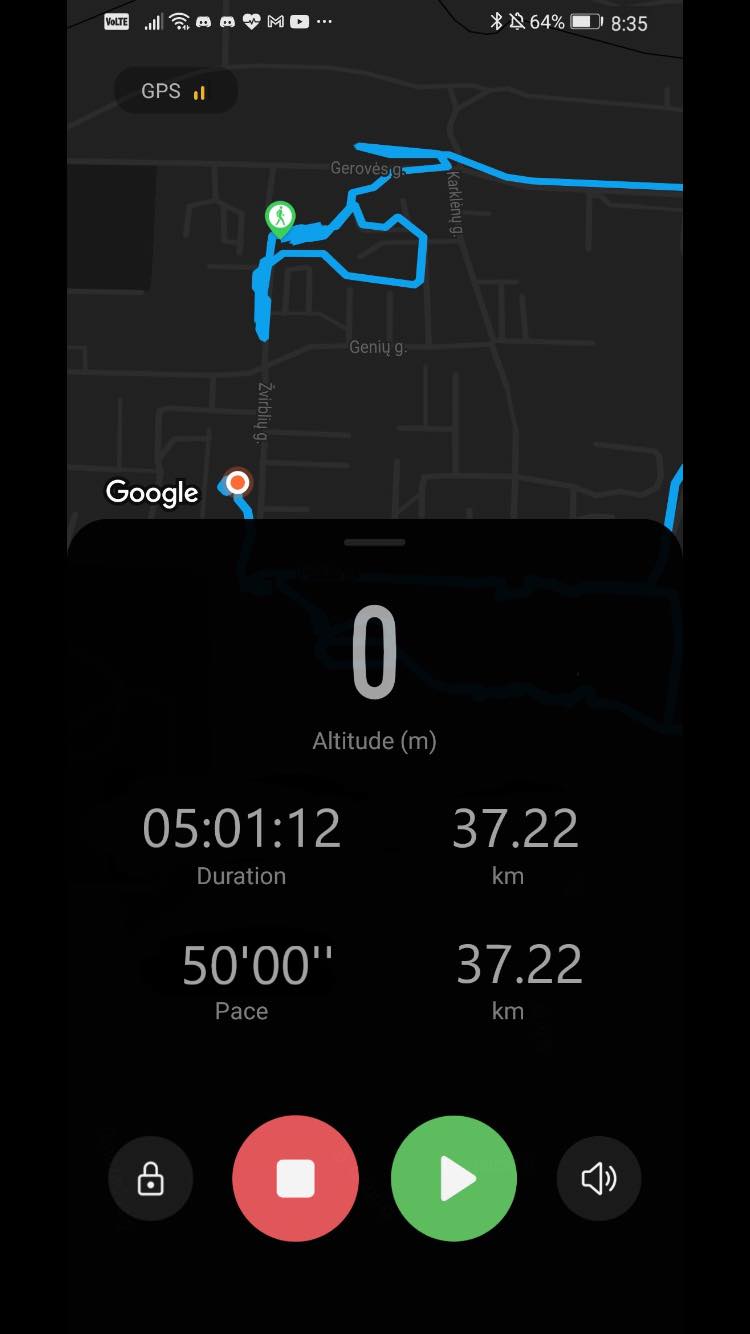Toggle voice feedback sound
Viewport: 750px width, 1334px height.
pos(598,1179)
